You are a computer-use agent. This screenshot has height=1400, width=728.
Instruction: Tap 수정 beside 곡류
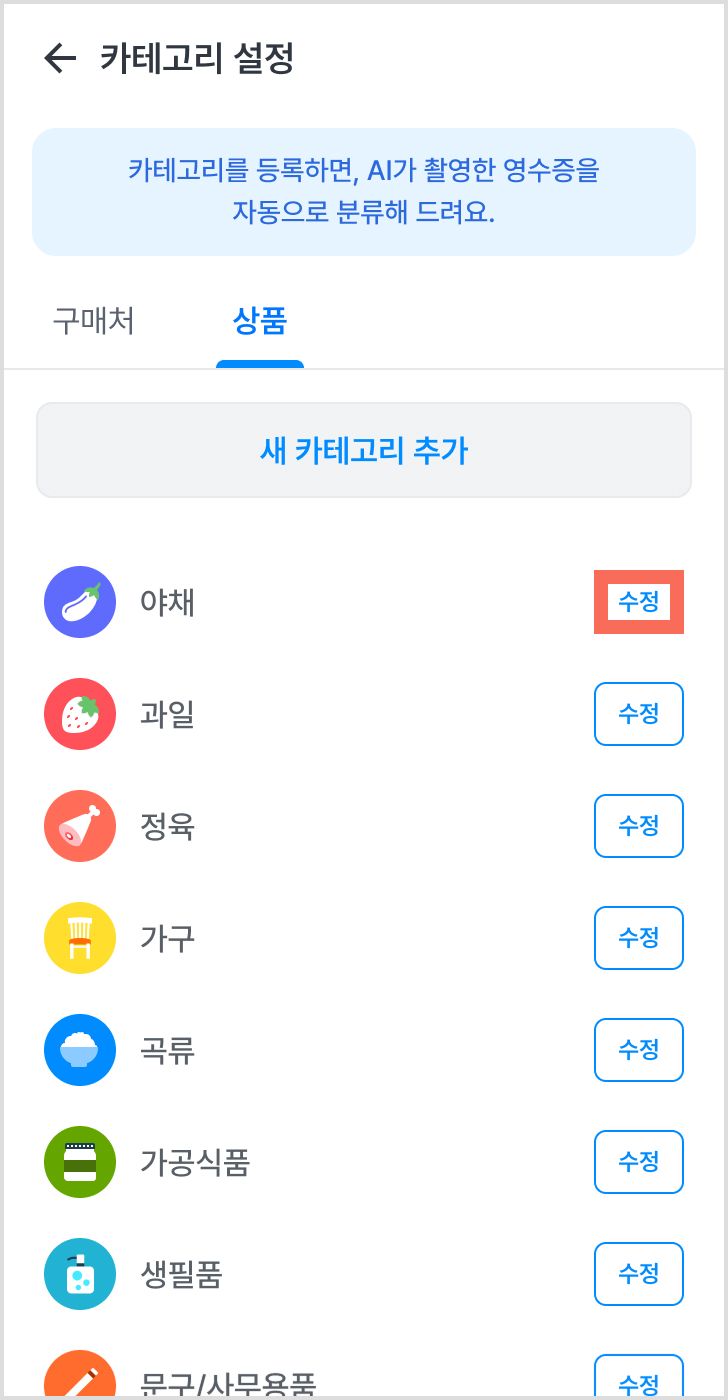tap(639, 1050)
